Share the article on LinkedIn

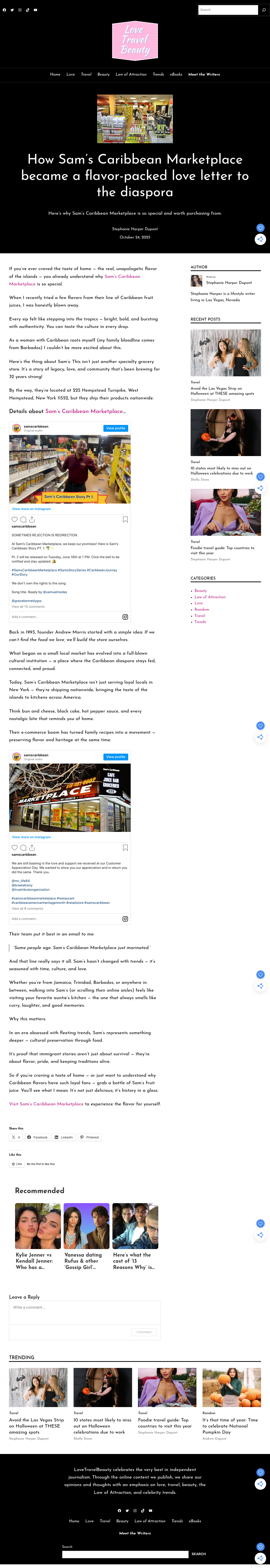click(x=64, y=1137)
